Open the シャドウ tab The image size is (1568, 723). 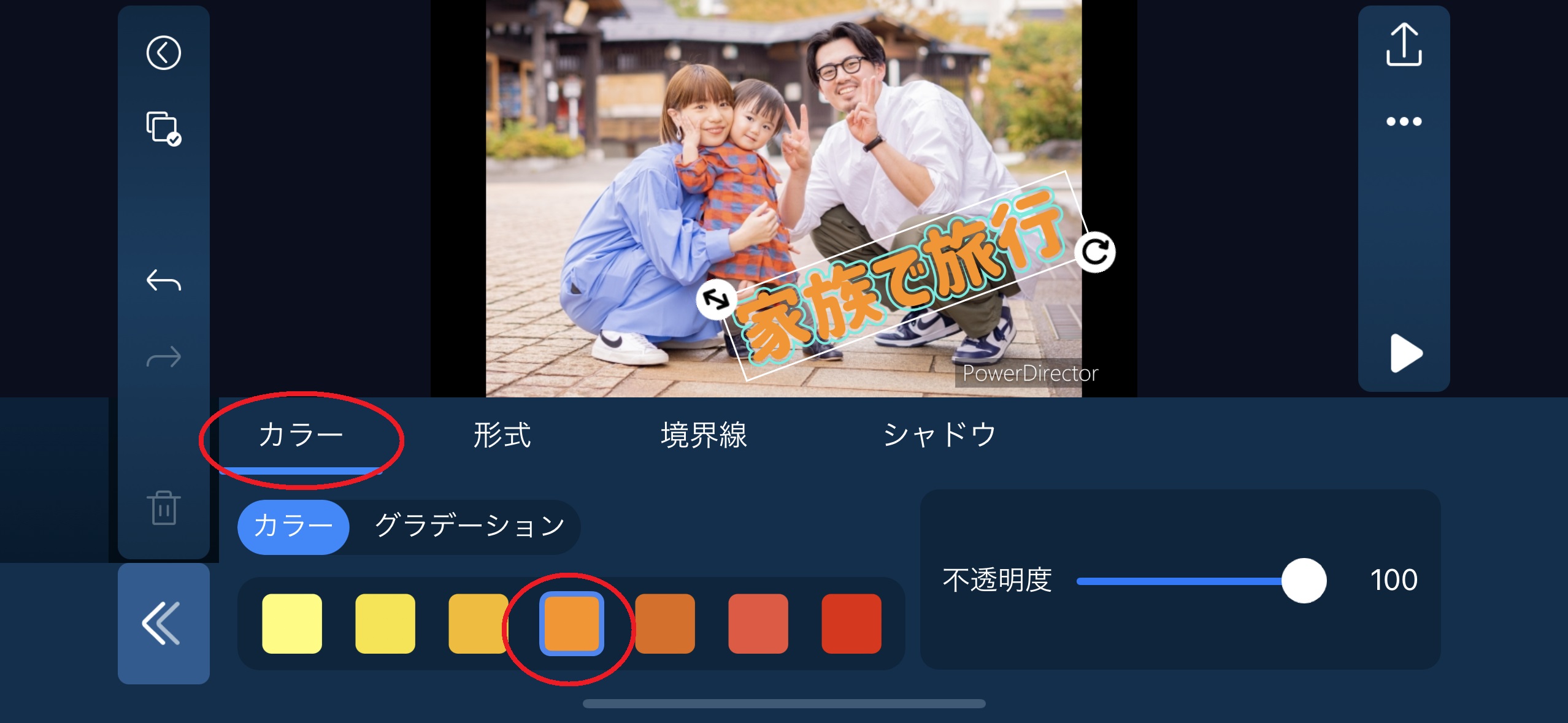[x=939, y=435]
